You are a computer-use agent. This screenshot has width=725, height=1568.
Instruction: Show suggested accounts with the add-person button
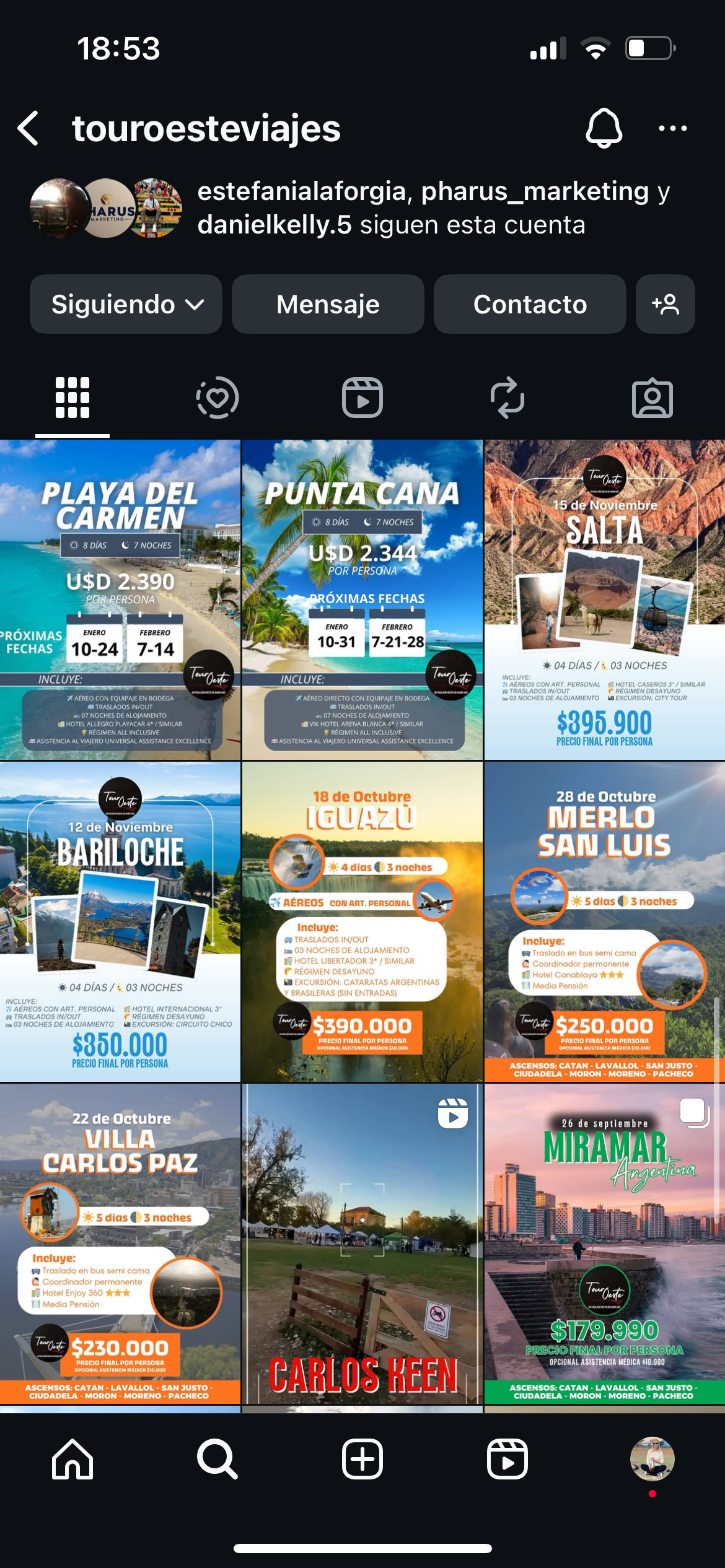[x=665, y=304]
